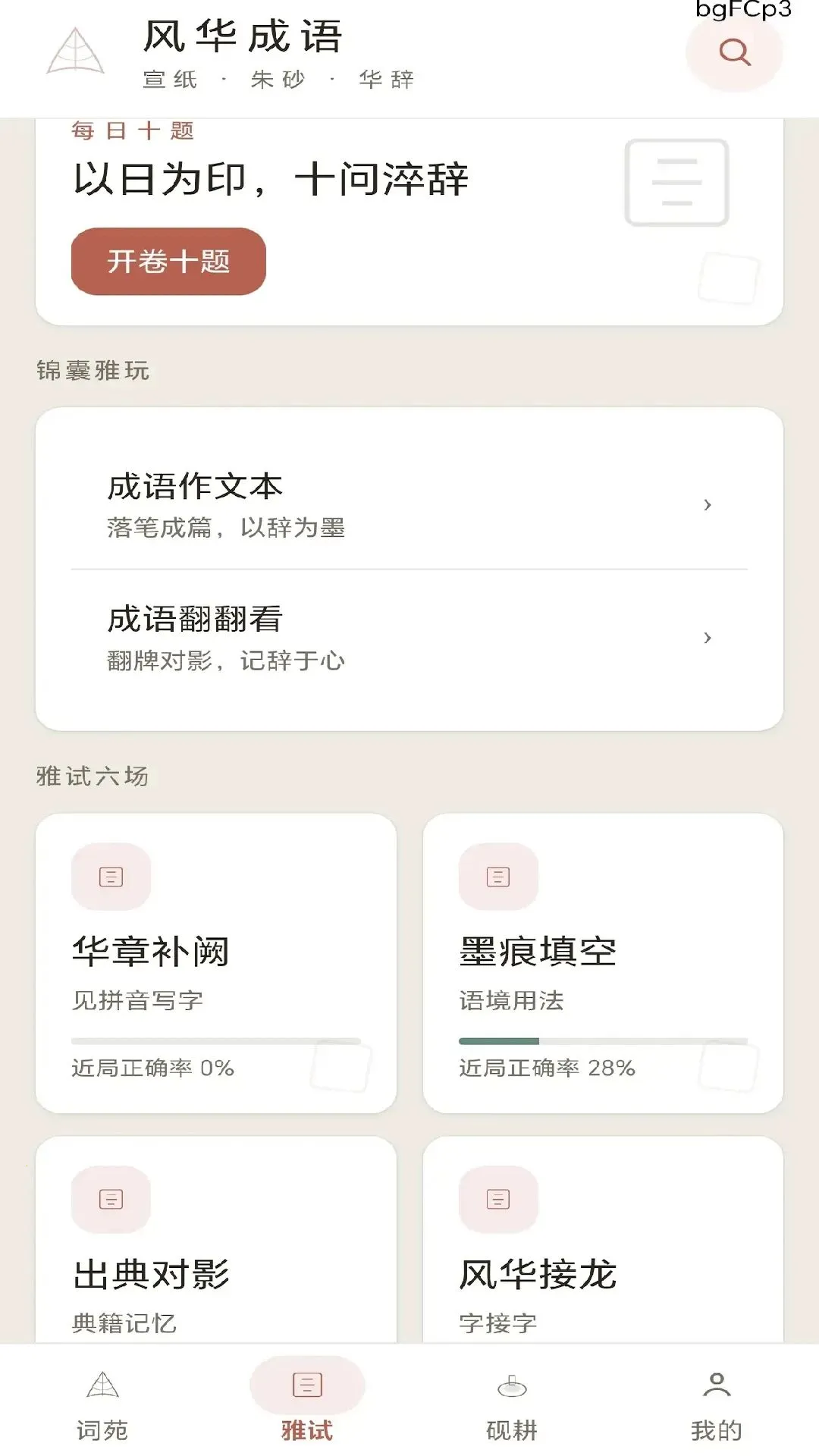Open the 墨痕填空 quiz card
Screen dimensions: 819x1456
pos(603,963)
